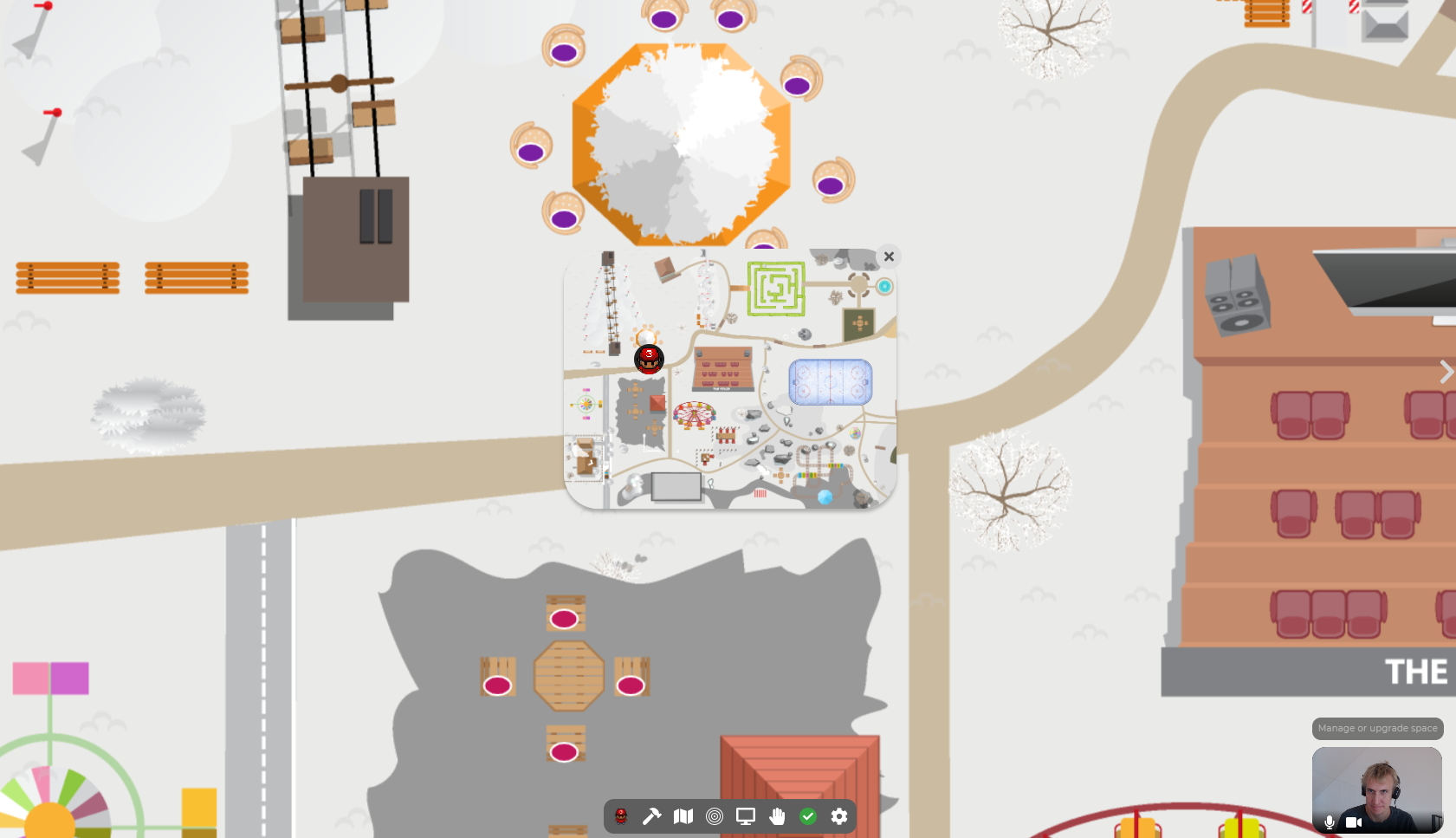Open settings gear
Image resolution: width=1456 pixels, height=838 pixels.
pos(839,816)
